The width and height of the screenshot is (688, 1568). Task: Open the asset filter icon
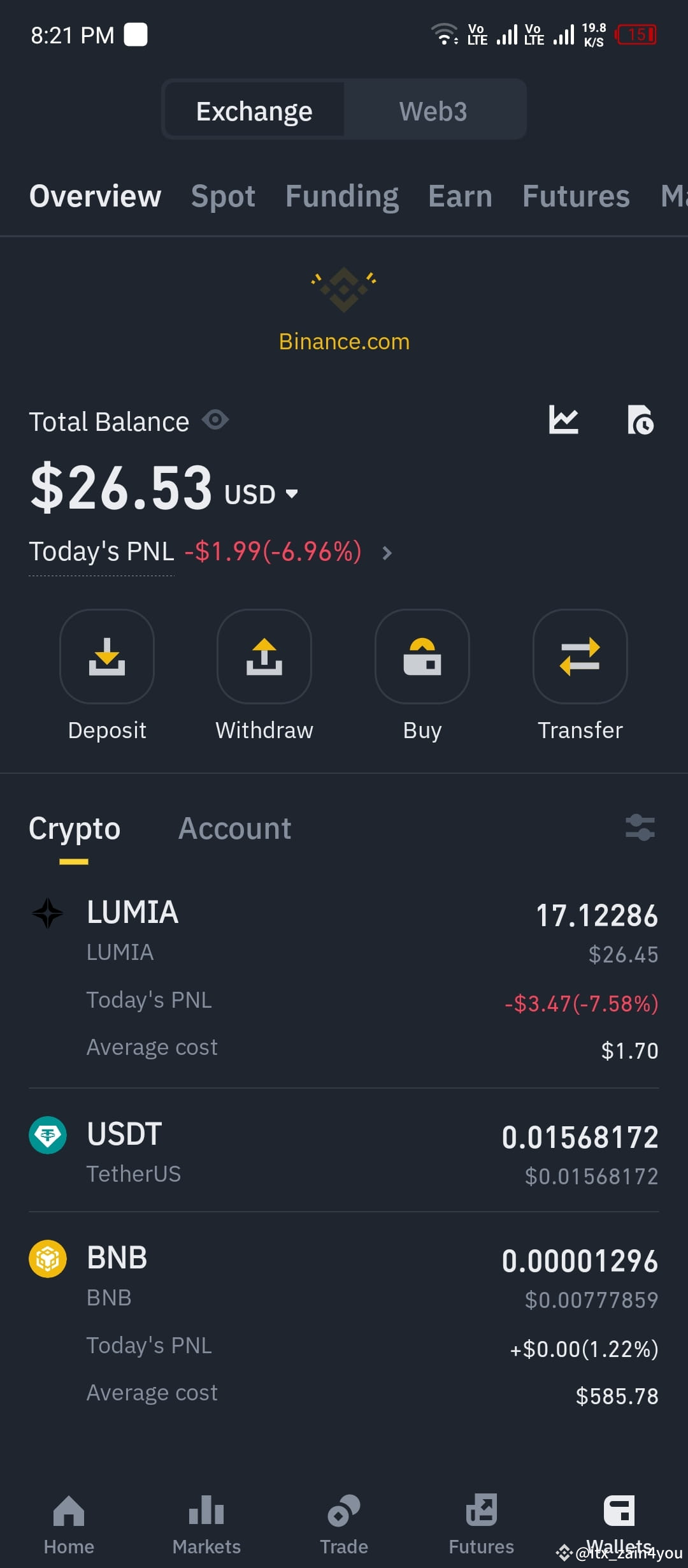639,827
